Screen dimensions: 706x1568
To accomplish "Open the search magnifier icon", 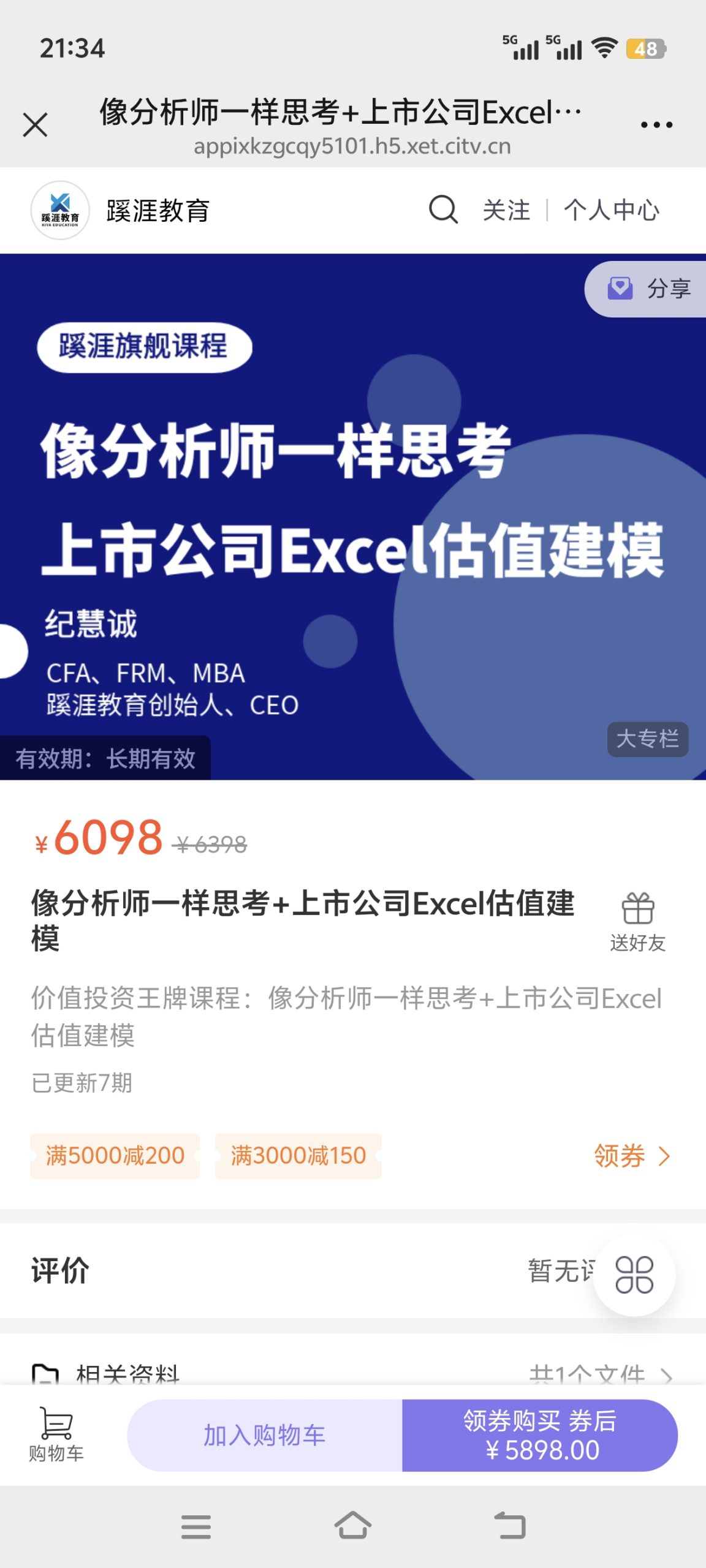I will click(x=443, y=210).
